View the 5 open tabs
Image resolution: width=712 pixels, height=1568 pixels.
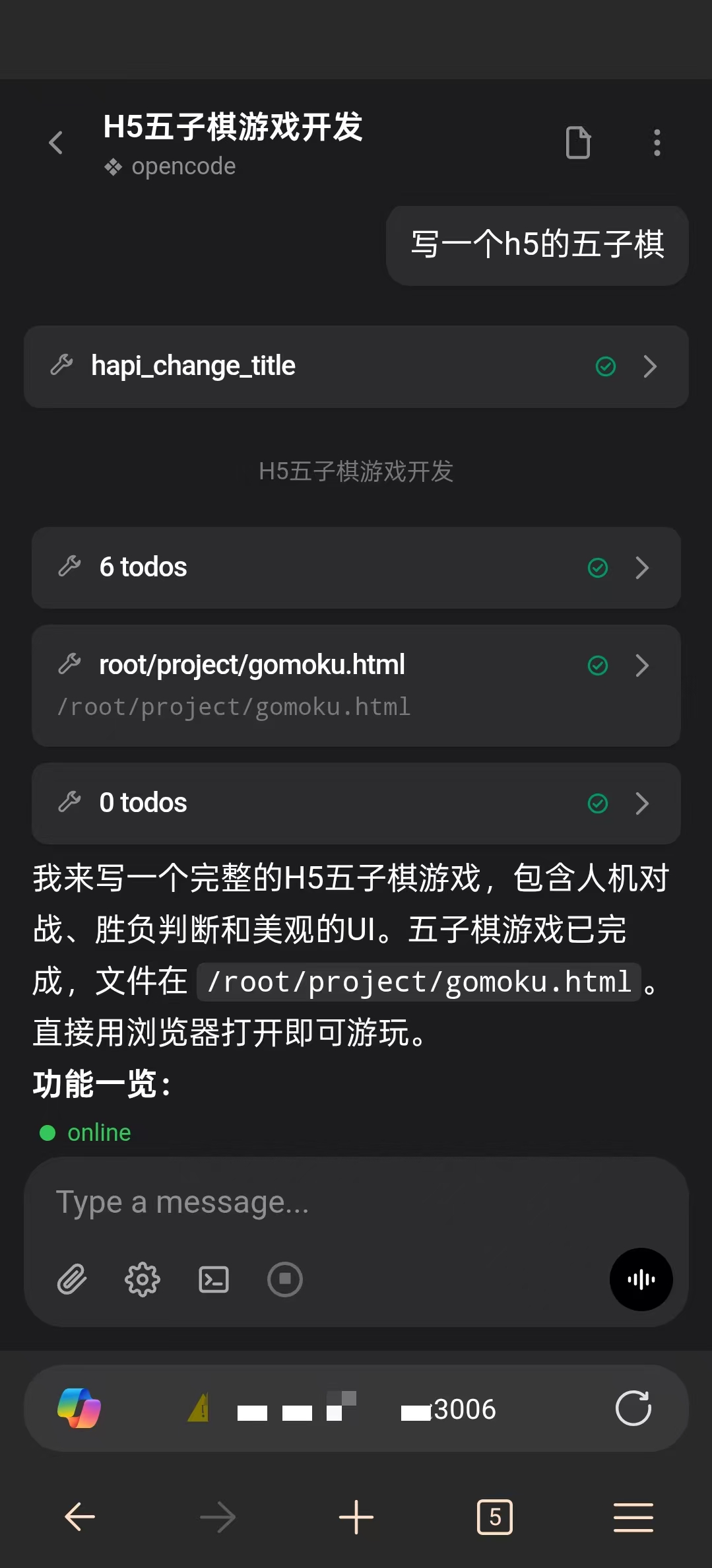[x=494, y=1517]
